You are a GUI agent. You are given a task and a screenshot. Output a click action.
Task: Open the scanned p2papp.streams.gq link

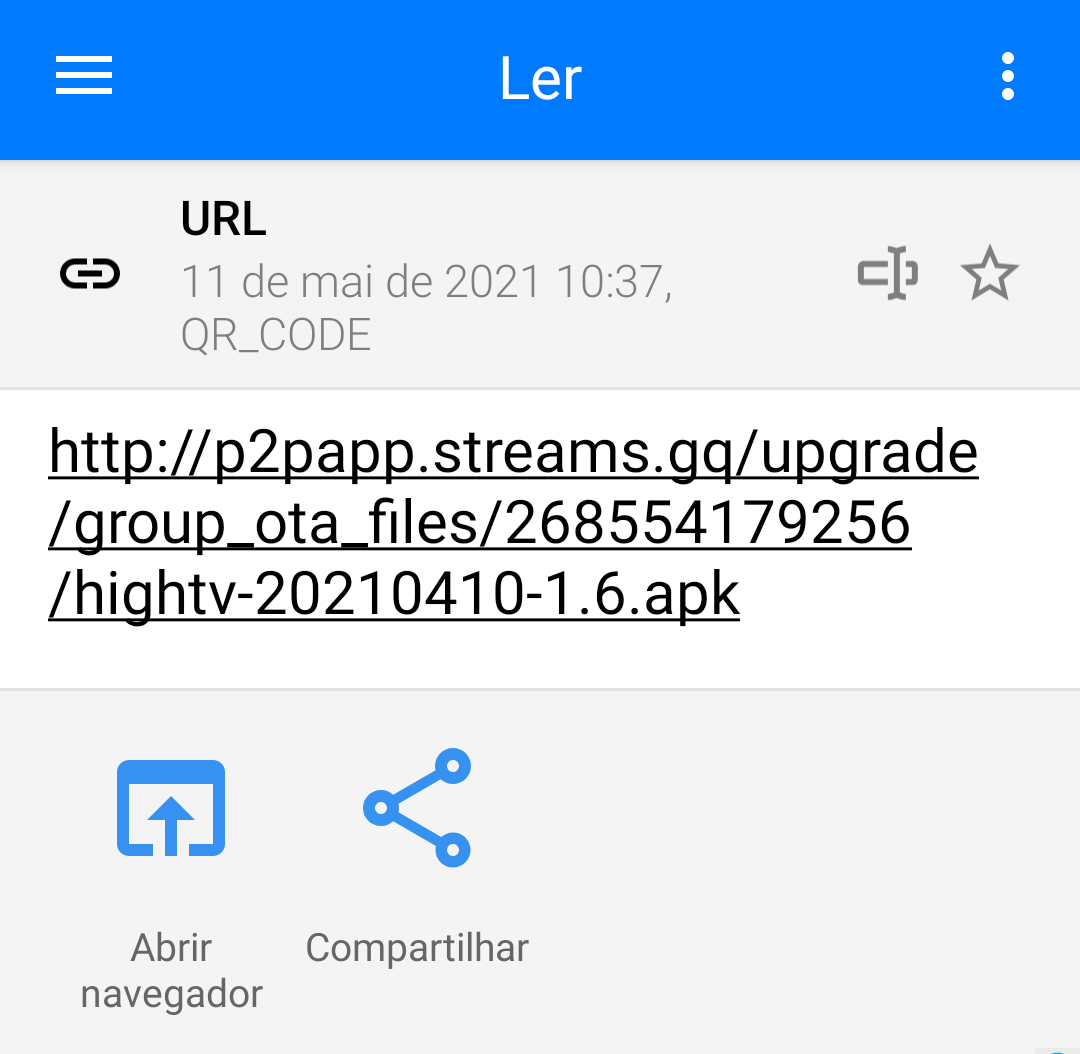click(x=512, y=523)
